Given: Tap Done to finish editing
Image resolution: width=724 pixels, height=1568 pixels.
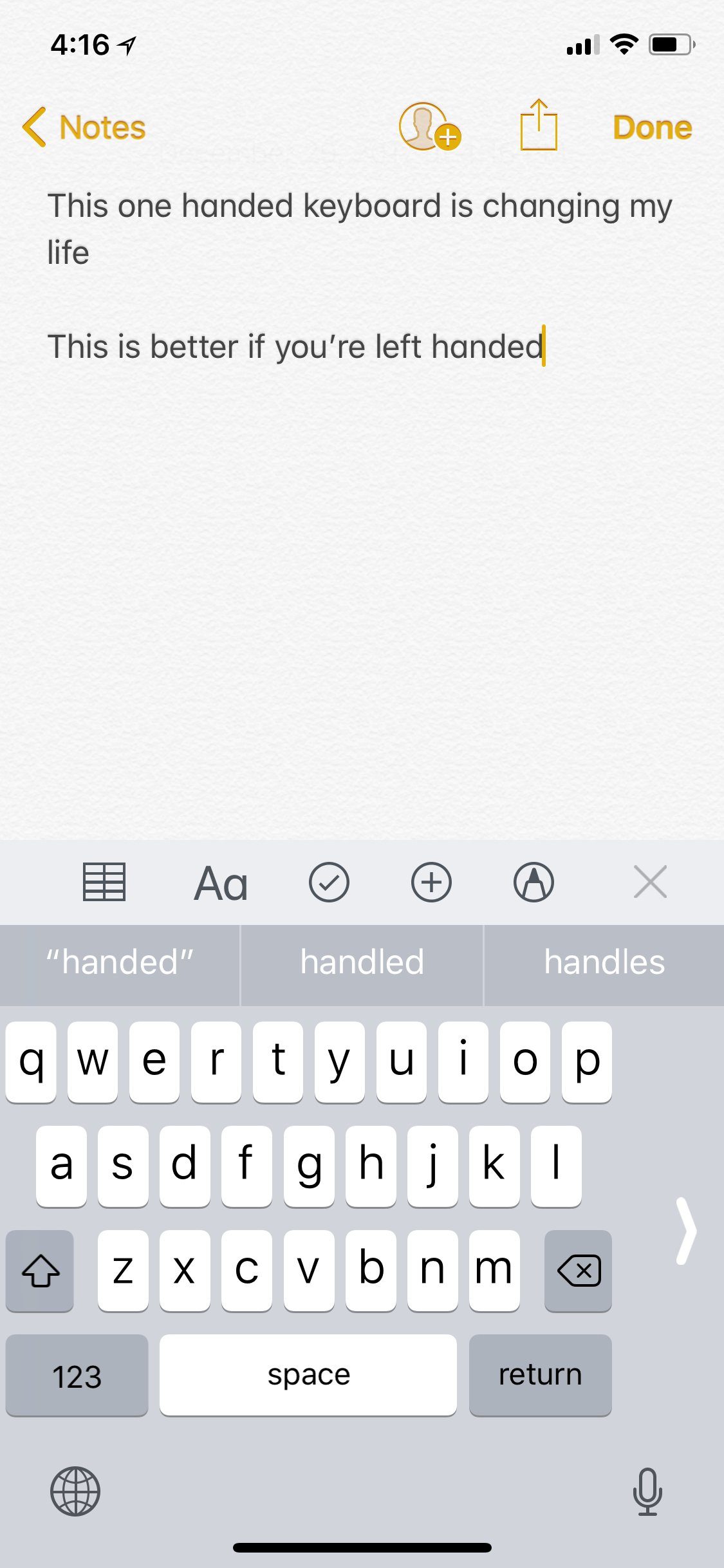Looking at the screenshot, I should point(652,127).
